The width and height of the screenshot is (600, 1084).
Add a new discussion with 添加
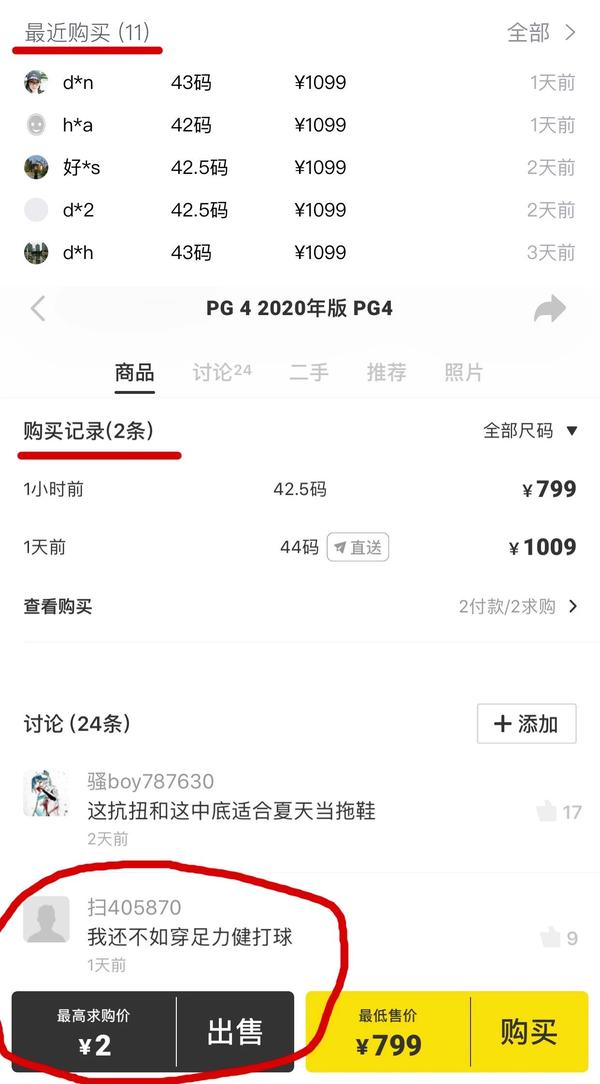[x=526, y=724]
